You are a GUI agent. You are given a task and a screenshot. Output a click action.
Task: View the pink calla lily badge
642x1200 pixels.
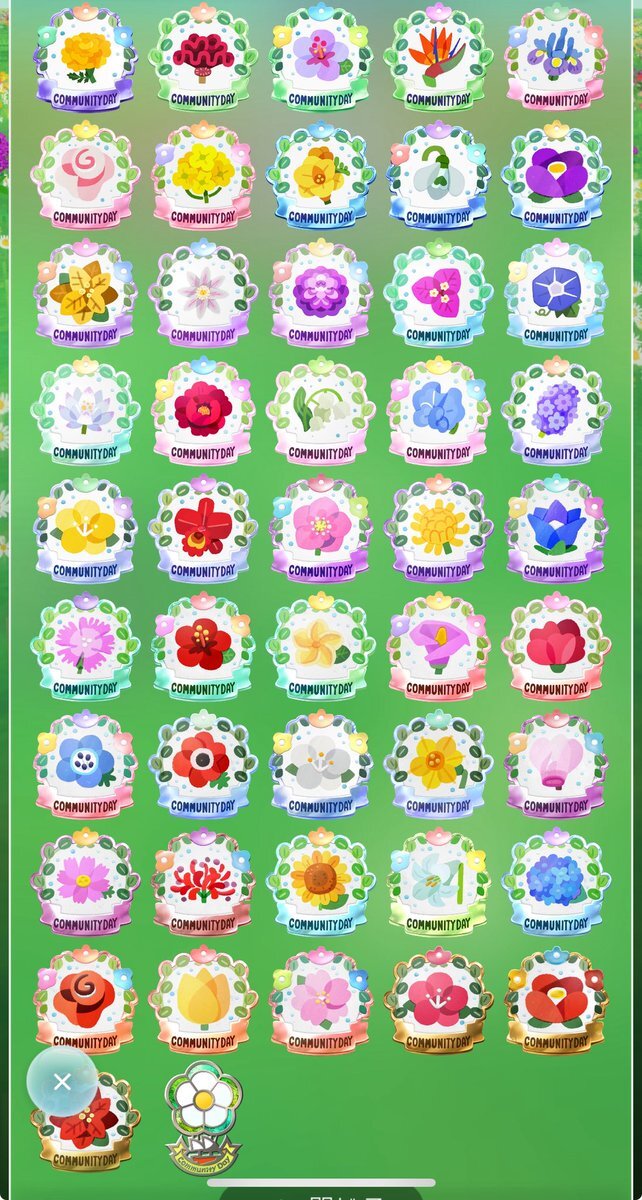click(438, 644)
